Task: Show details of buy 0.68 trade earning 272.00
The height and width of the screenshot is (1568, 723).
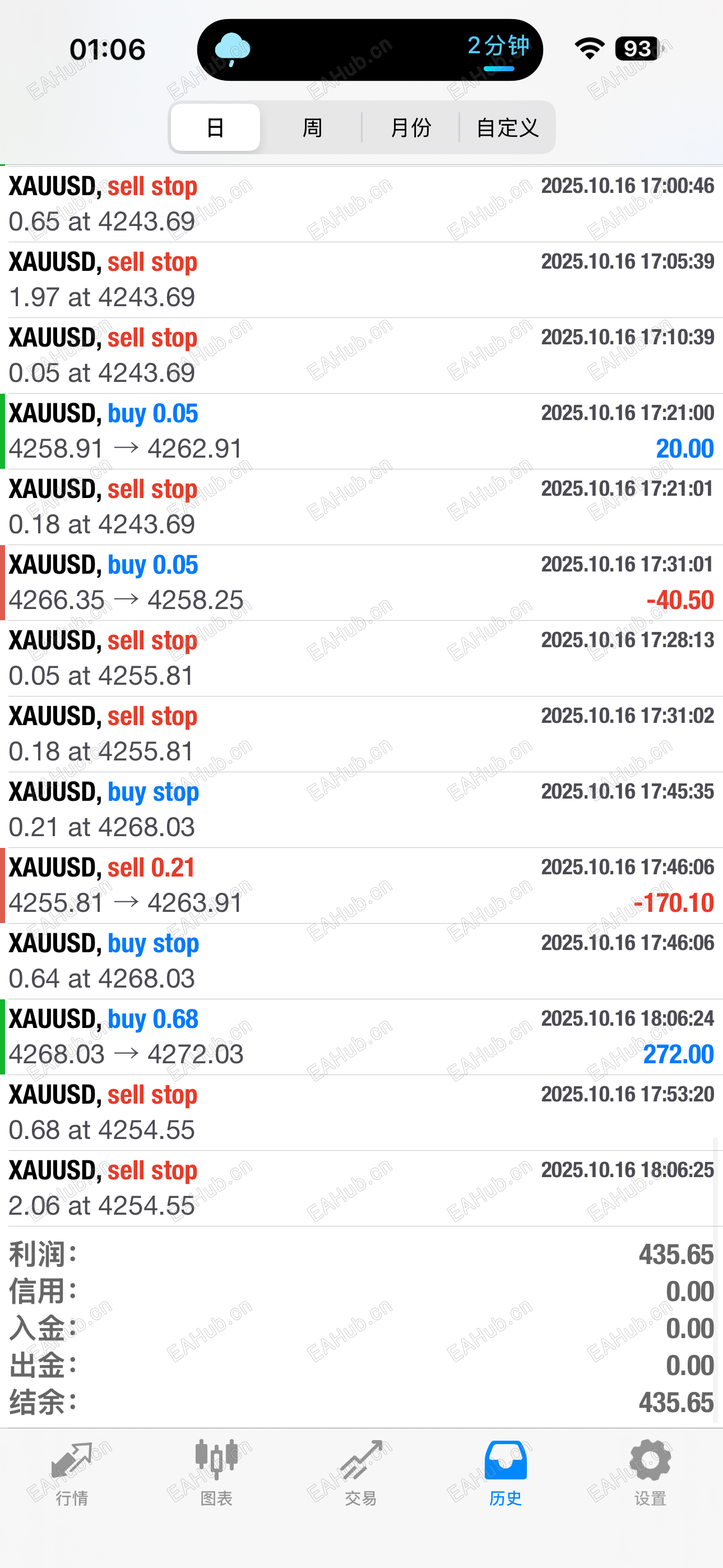Action: pos(361,1036)
